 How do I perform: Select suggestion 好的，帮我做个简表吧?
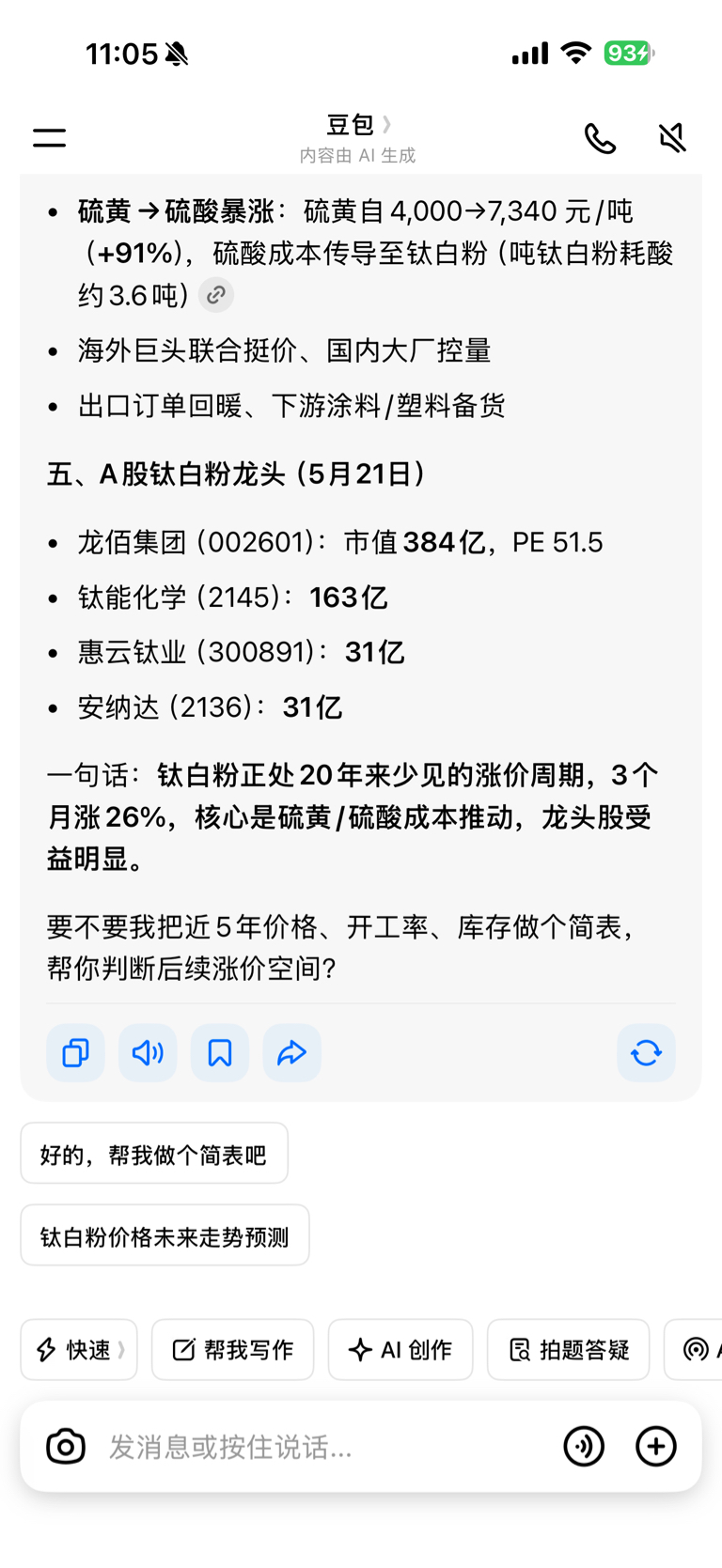(154, 1153)
